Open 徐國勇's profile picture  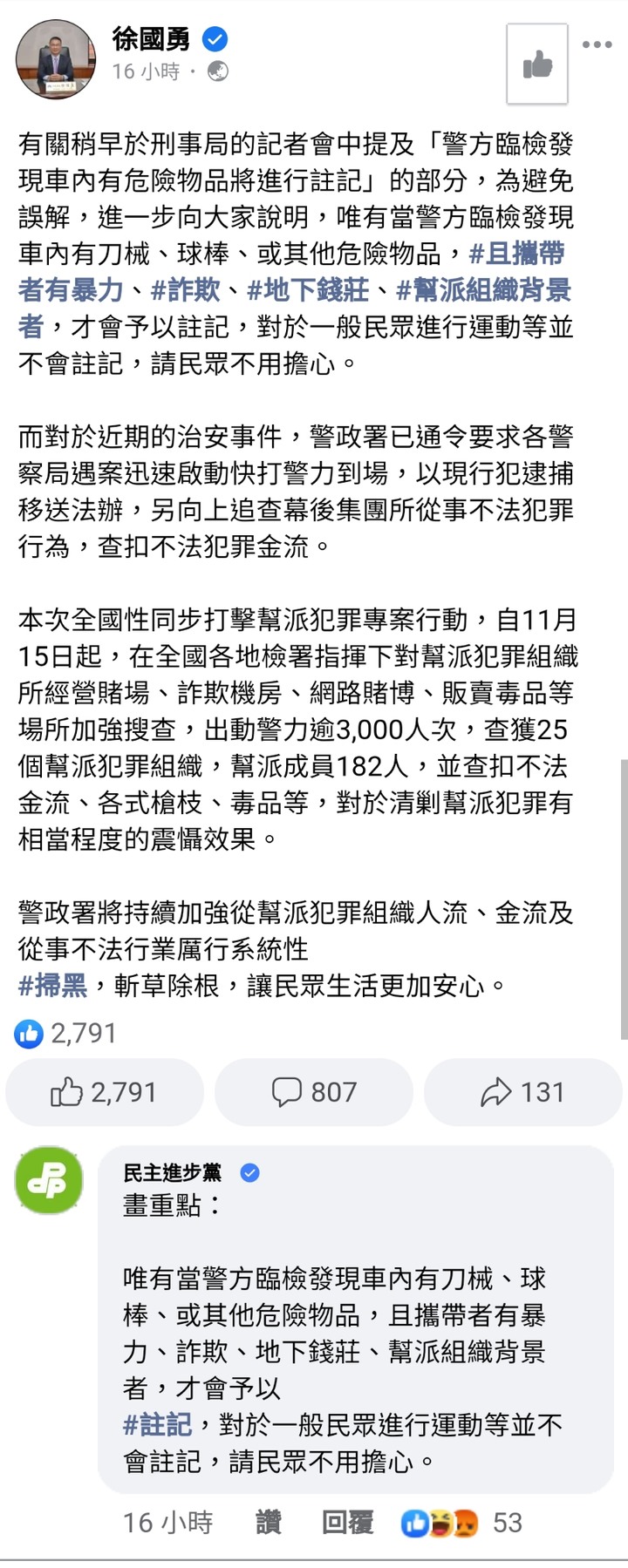(x=55, y=58)
